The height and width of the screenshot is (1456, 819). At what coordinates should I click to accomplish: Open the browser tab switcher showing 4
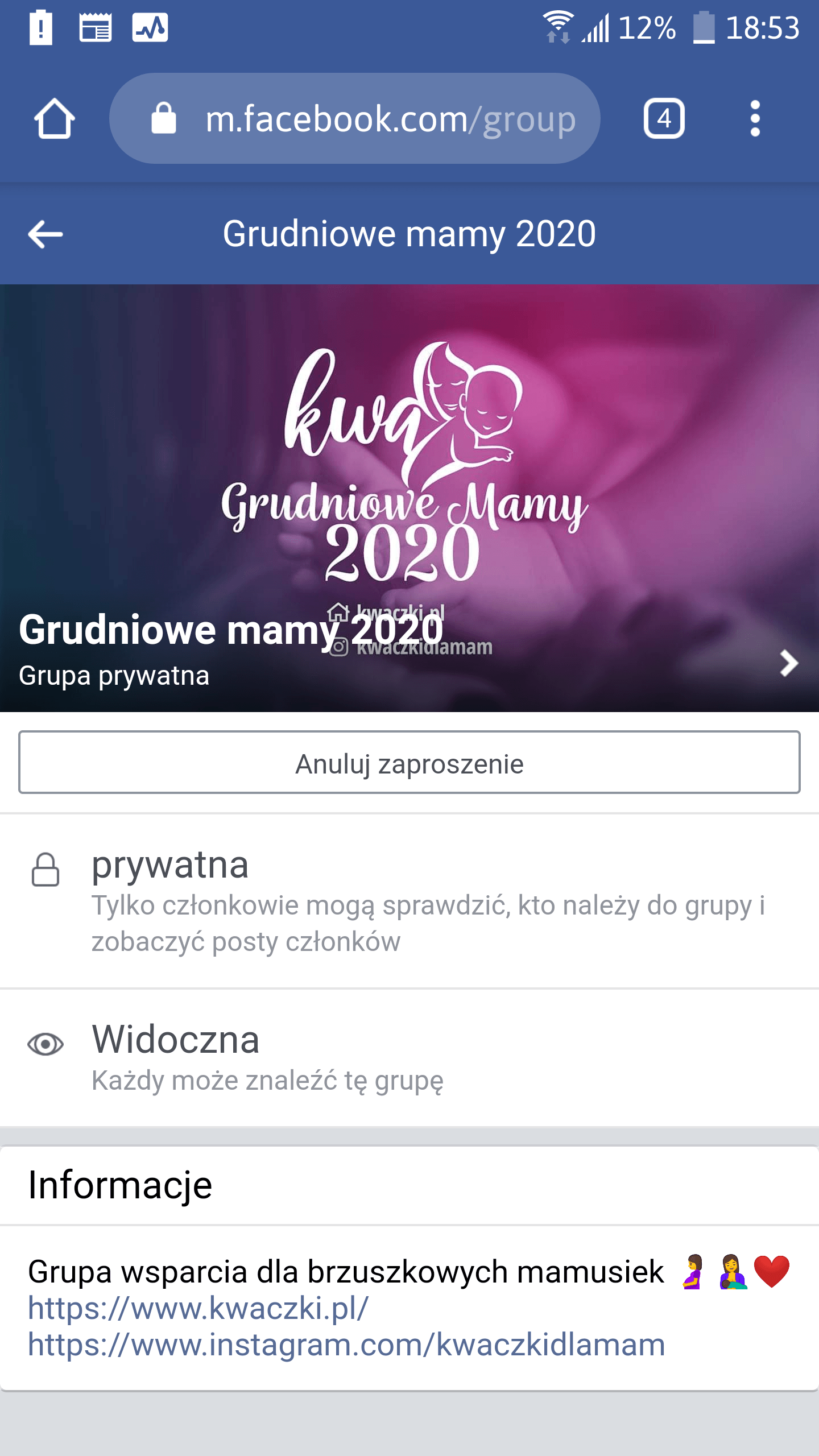664,119
